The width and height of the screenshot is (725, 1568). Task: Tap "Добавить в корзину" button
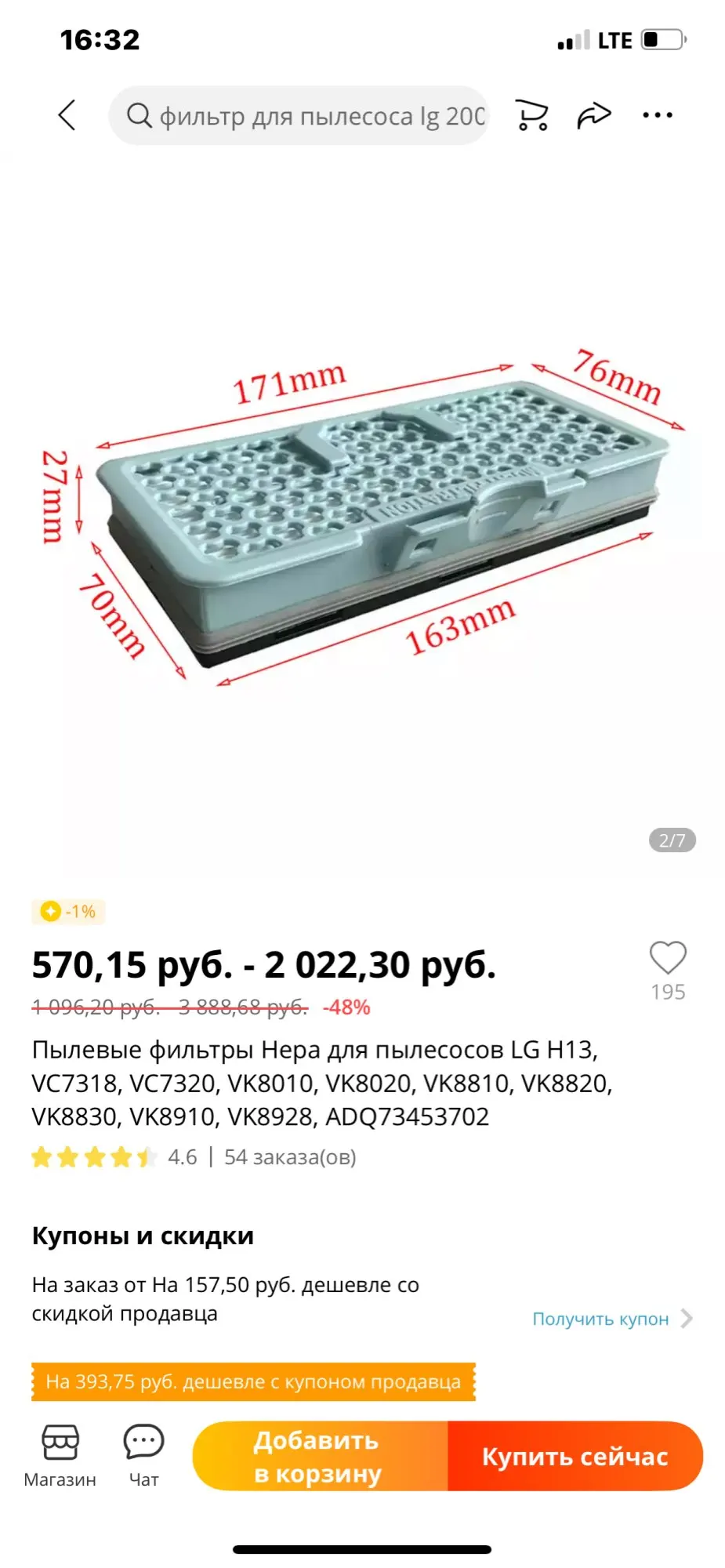(318, 1456)
